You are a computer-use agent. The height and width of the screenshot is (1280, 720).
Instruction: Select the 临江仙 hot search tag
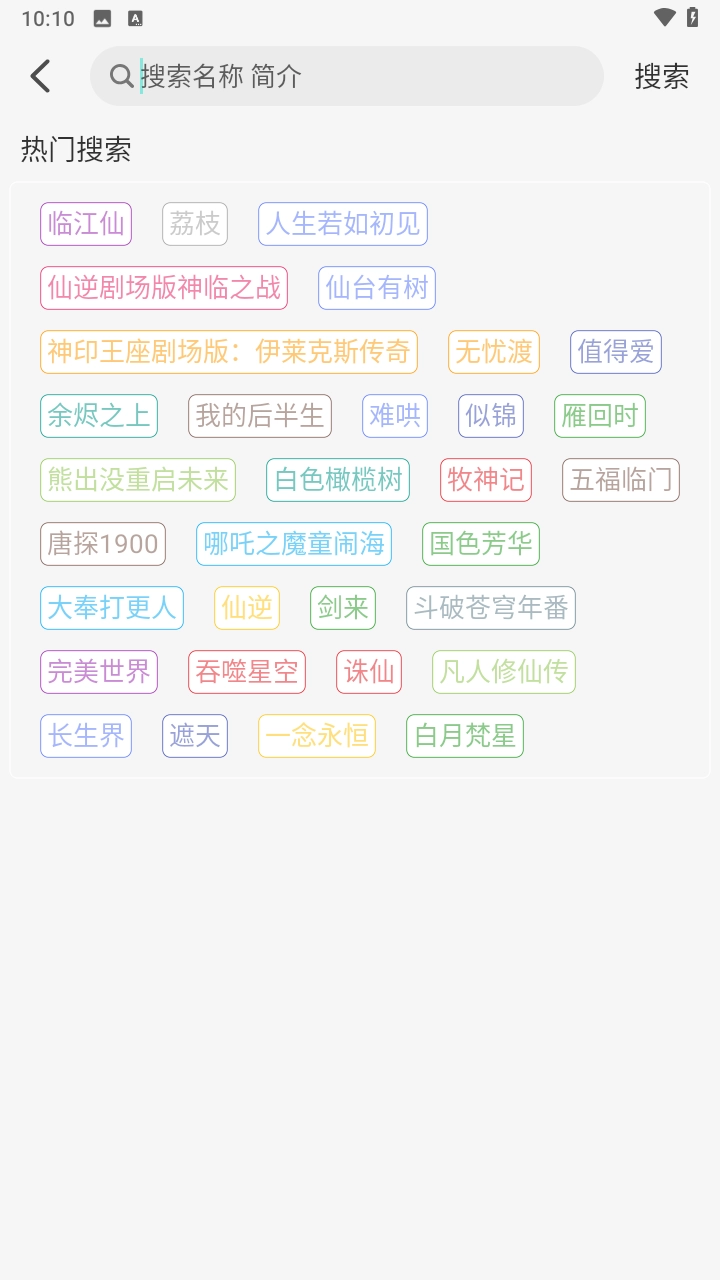[85, 223]
